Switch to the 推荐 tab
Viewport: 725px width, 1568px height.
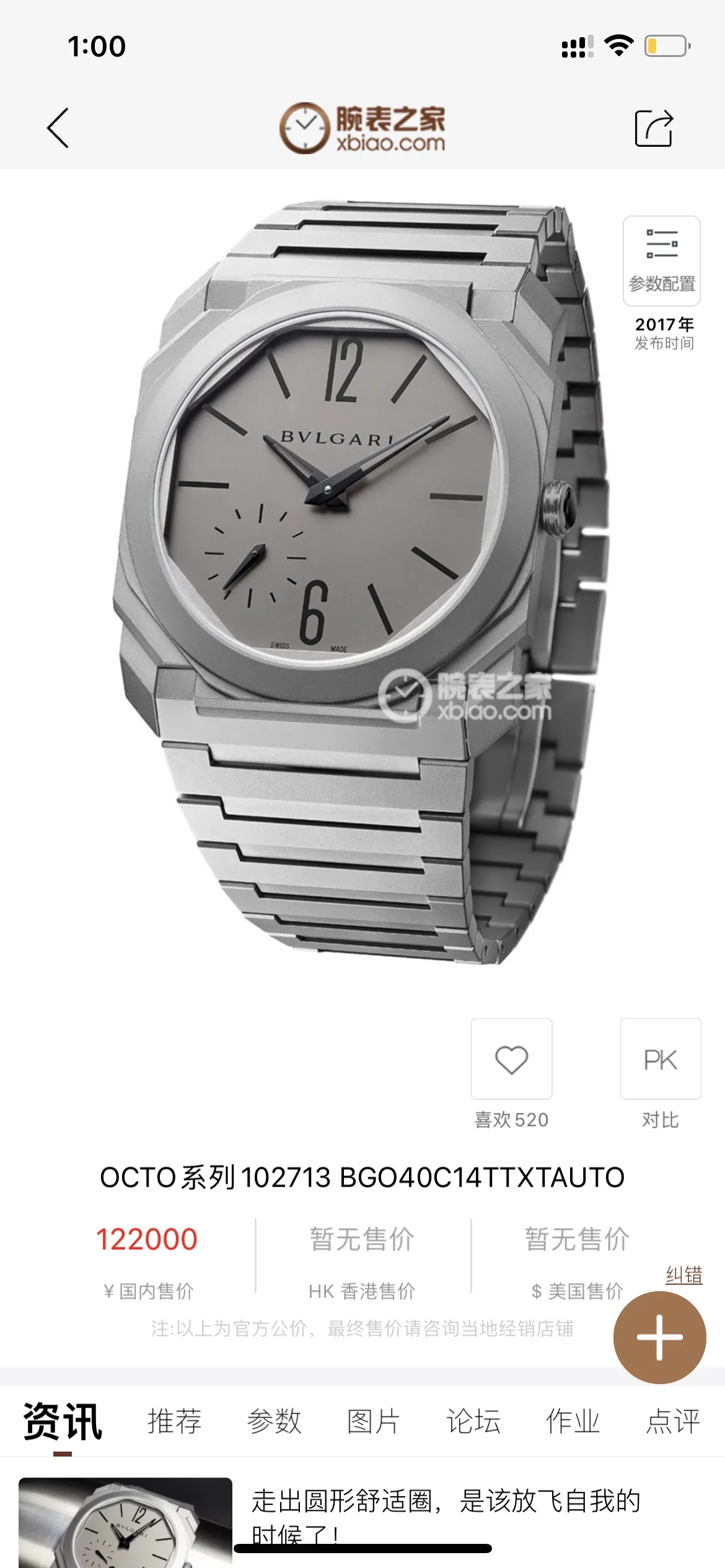pos(175,1421)
